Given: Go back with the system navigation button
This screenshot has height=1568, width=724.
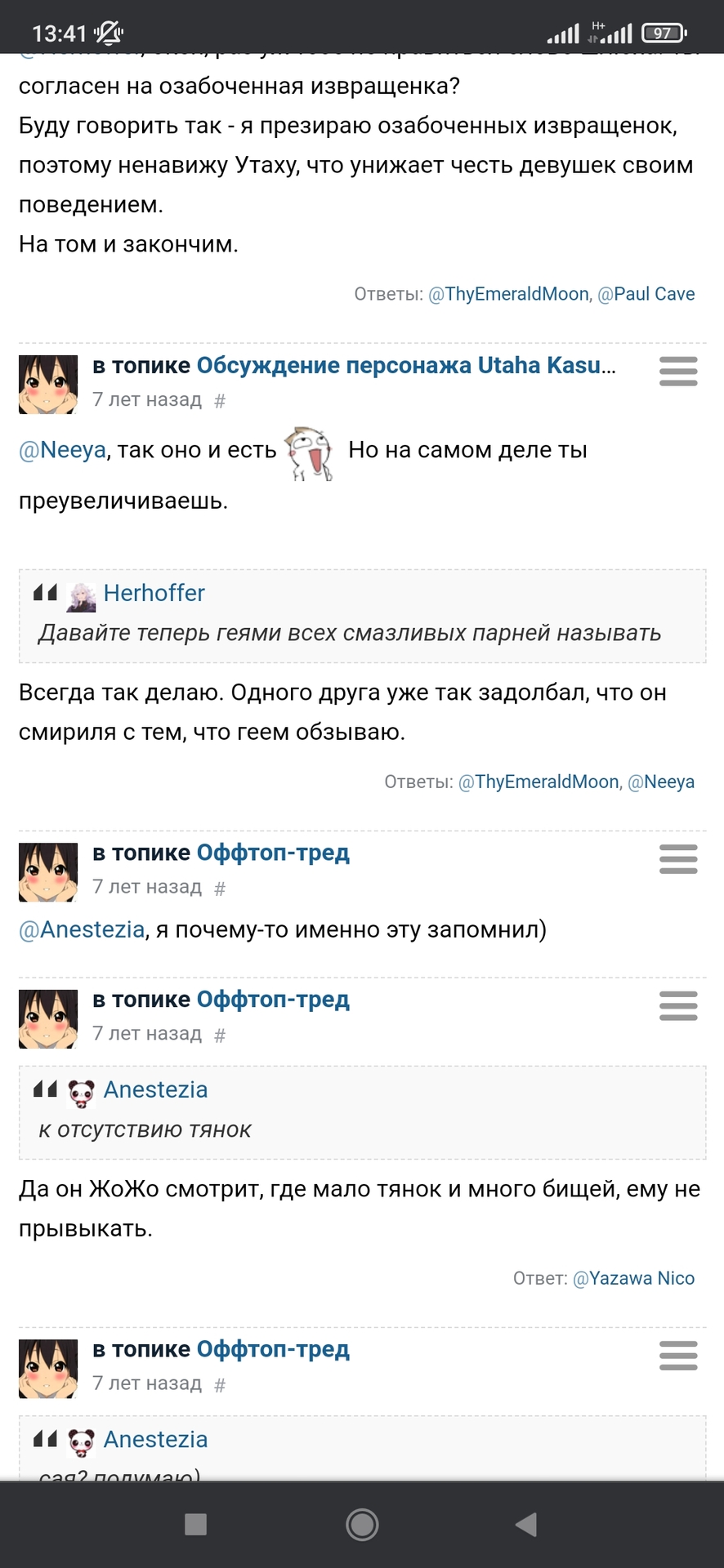Looking at the screenshot, I should pos(526,1524).
